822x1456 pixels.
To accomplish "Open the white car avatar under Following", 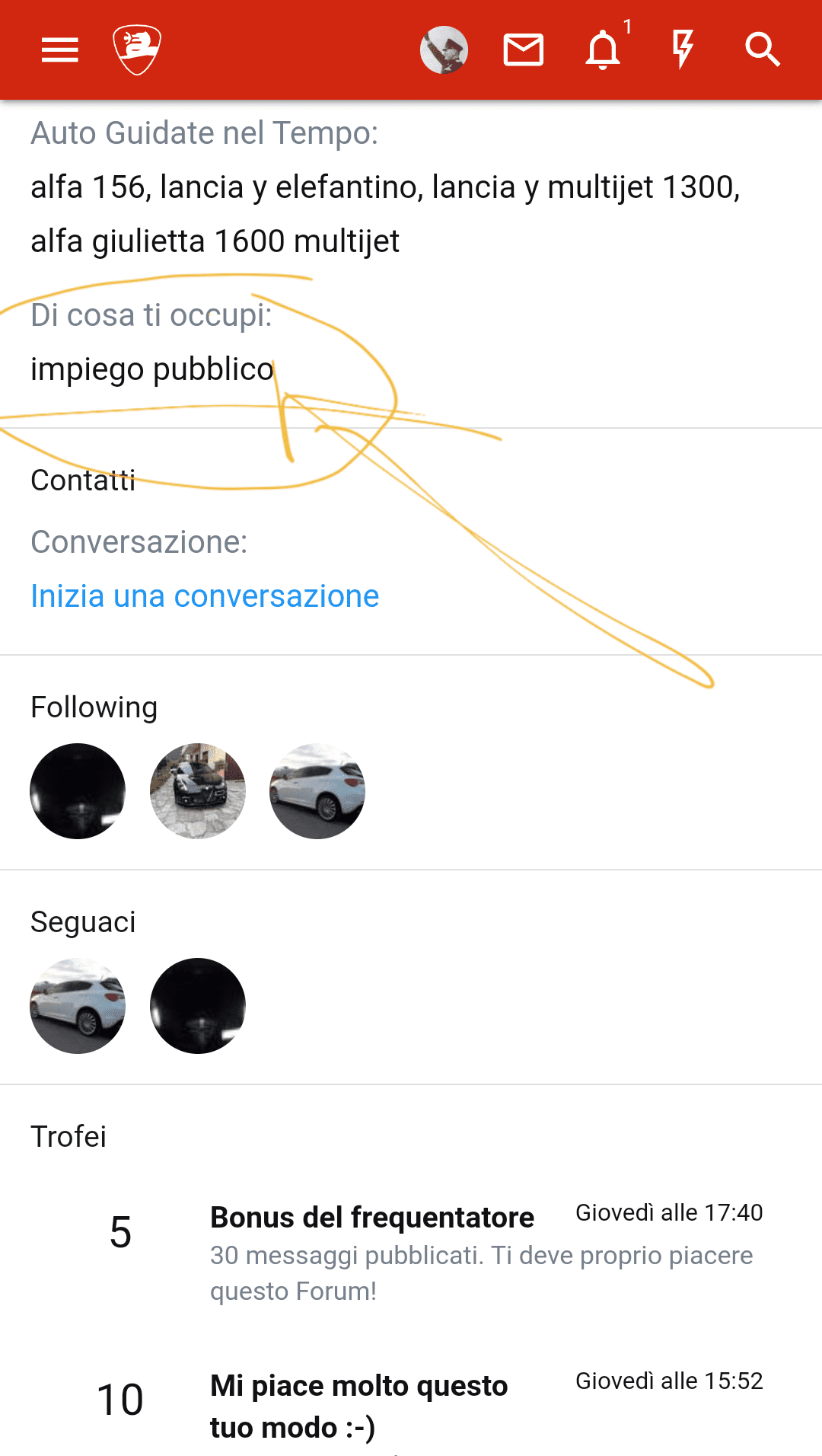I will click(317, 791).
